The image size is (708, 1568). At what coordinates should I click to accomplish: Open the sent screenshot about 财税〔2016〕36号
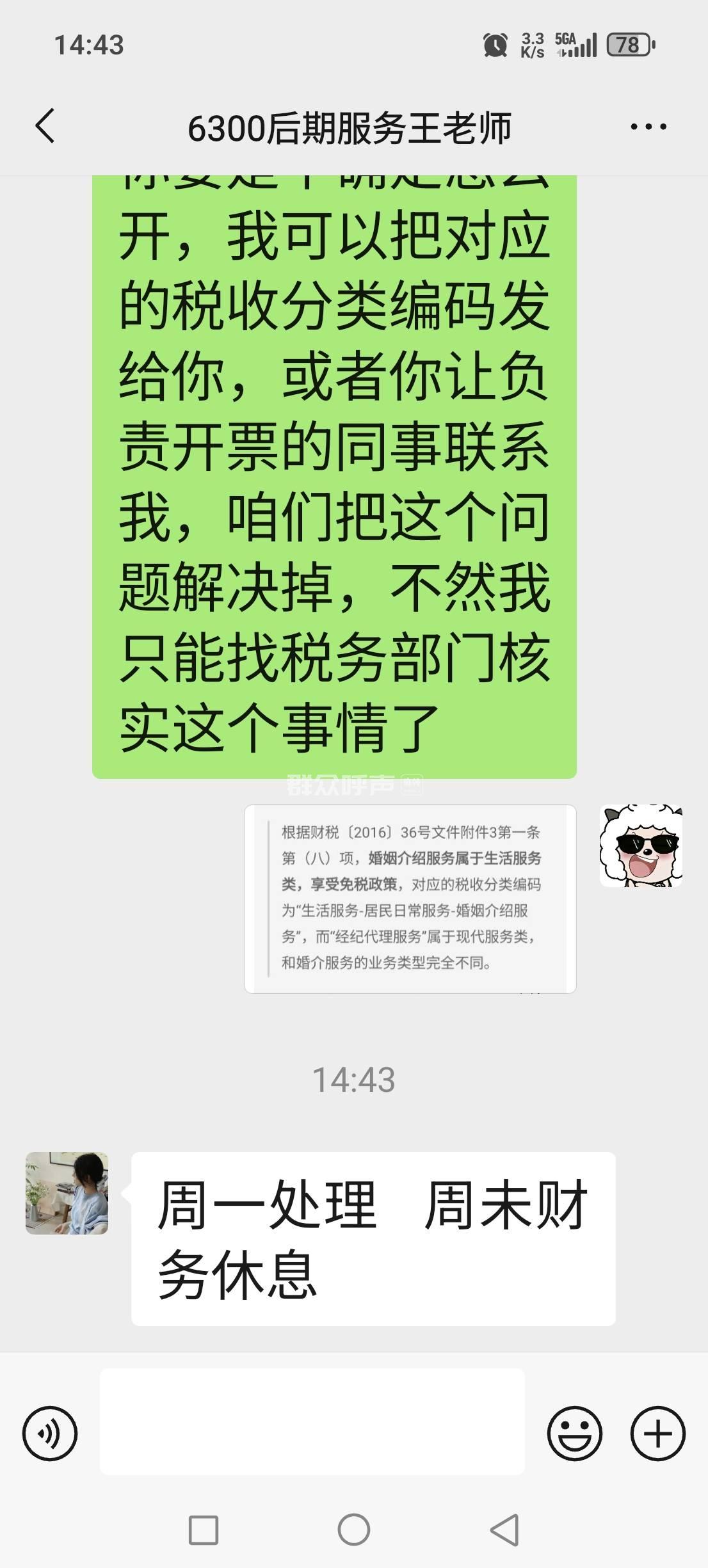click(410, 899)
